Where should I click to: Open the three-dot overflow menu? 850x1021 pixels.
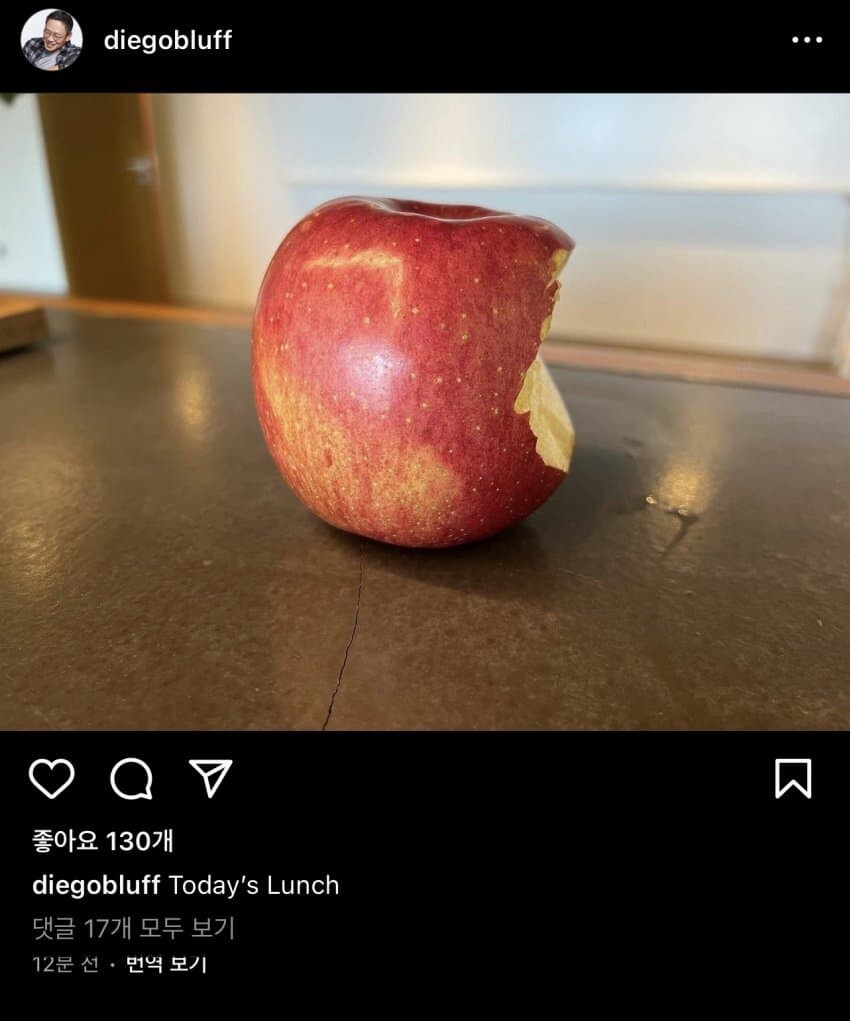(806, 40)
